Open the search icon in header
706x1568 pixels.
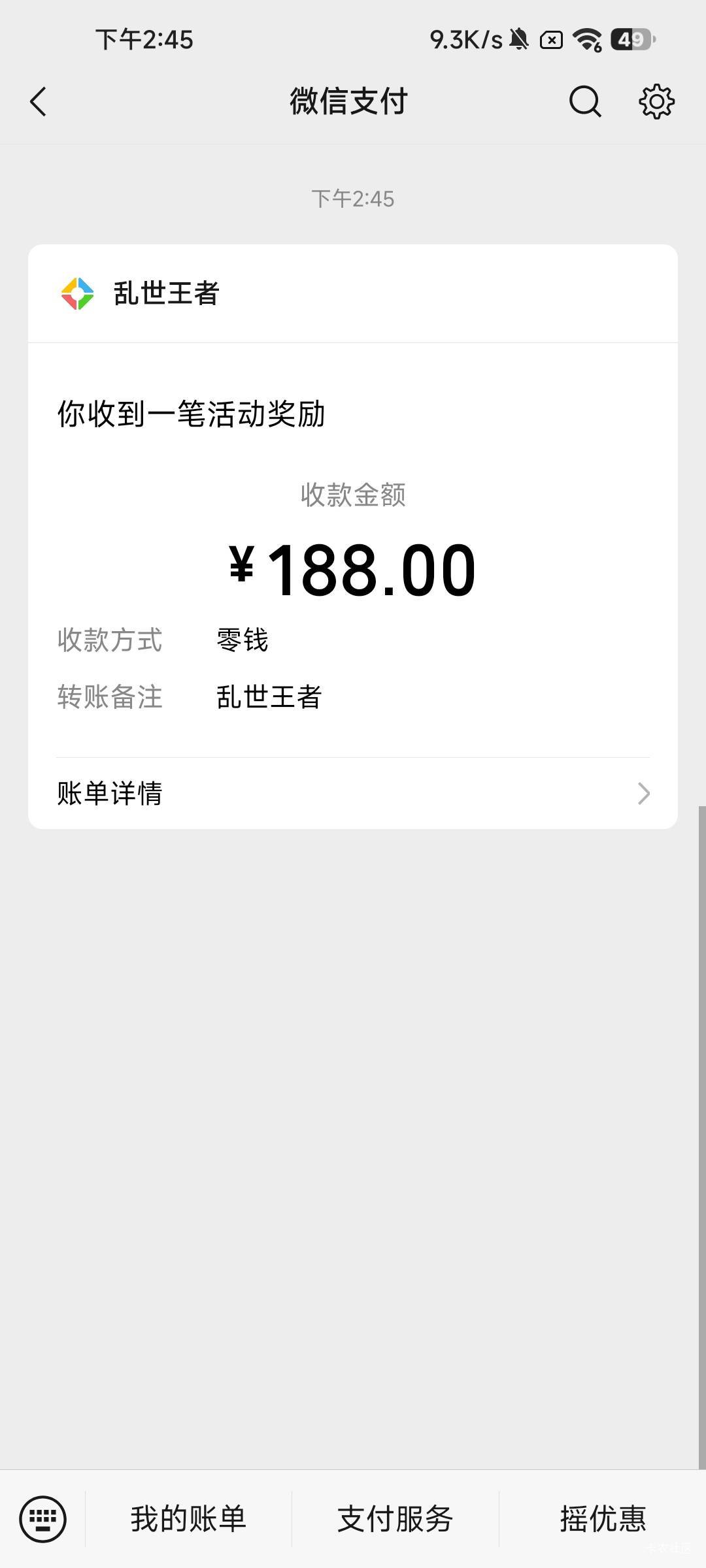(584, 102)
